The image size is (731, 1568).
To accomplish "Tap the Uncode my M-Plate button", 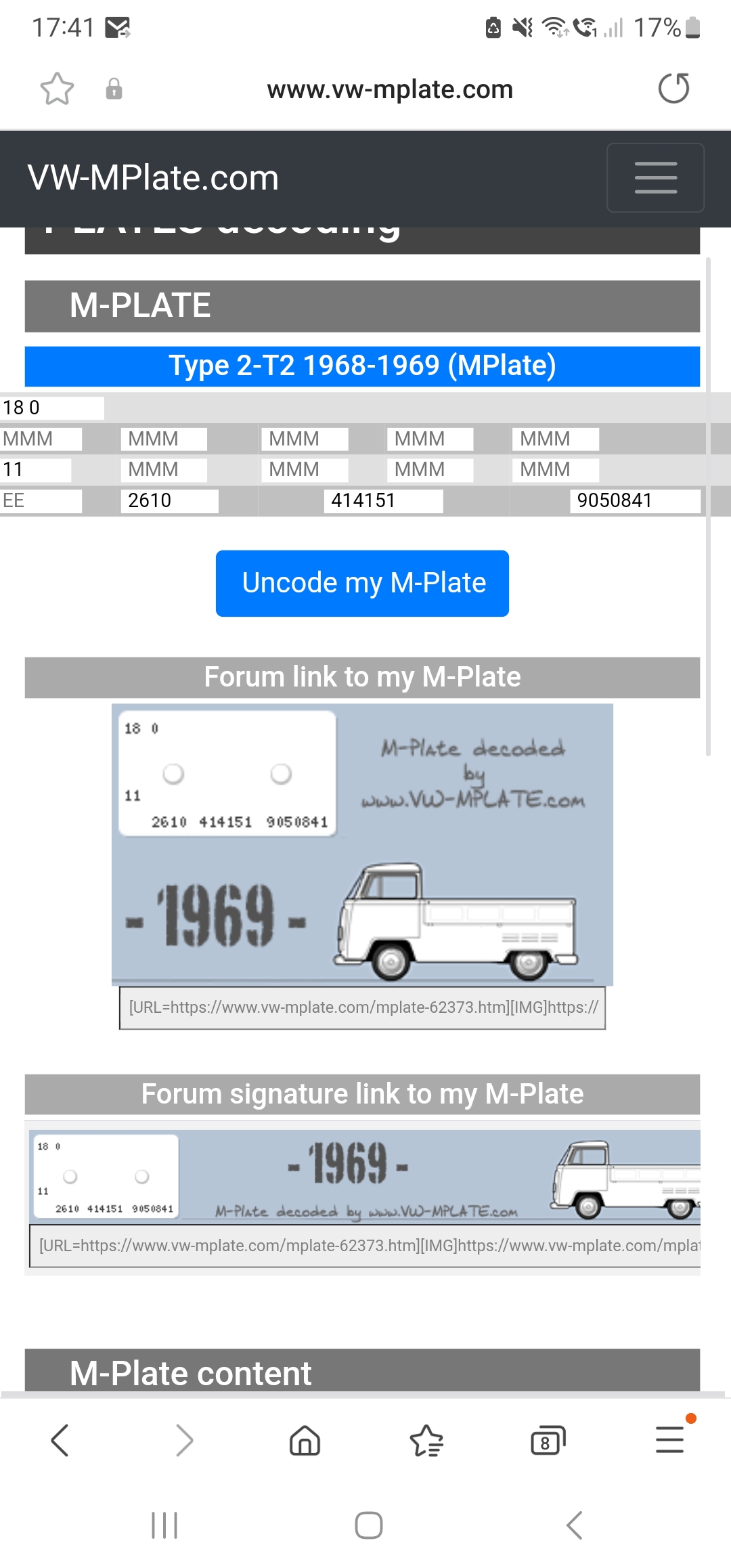I will coord(362,583).
